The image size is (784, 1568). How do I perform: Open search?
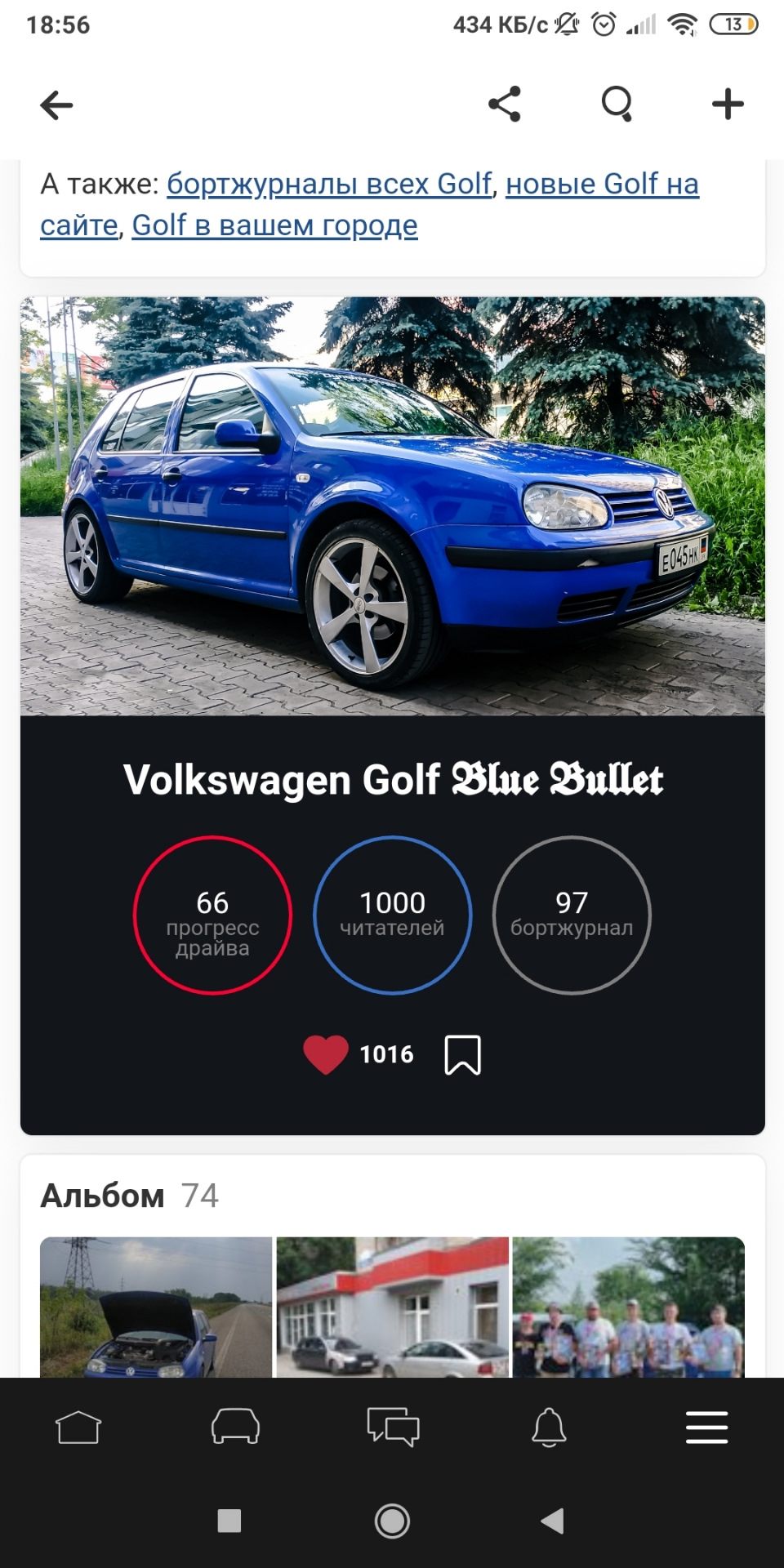[617, 104]
